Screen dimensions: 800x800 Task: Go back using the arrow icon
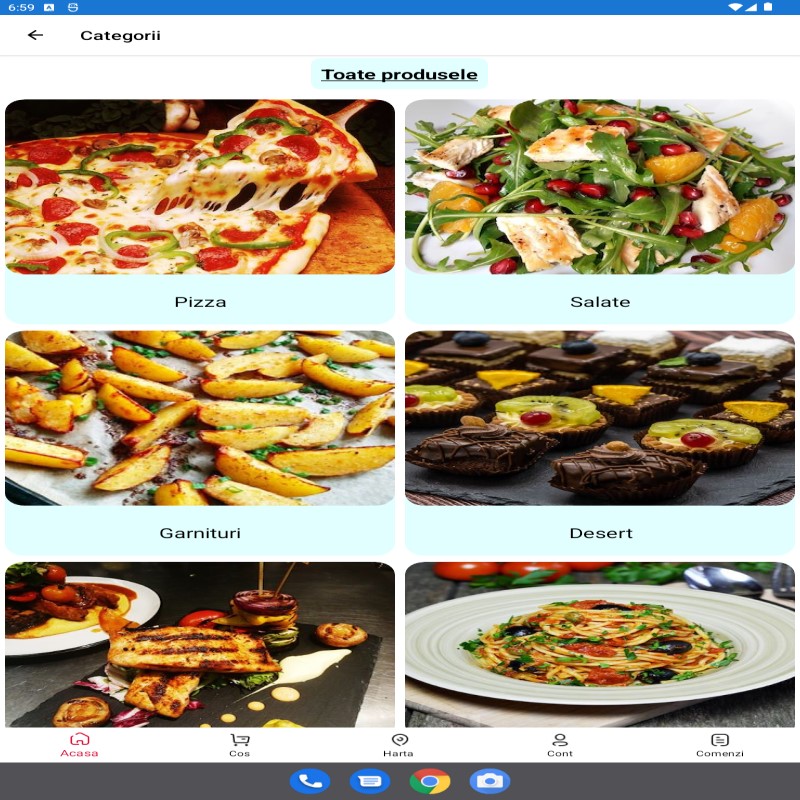(x=36, y=35)
